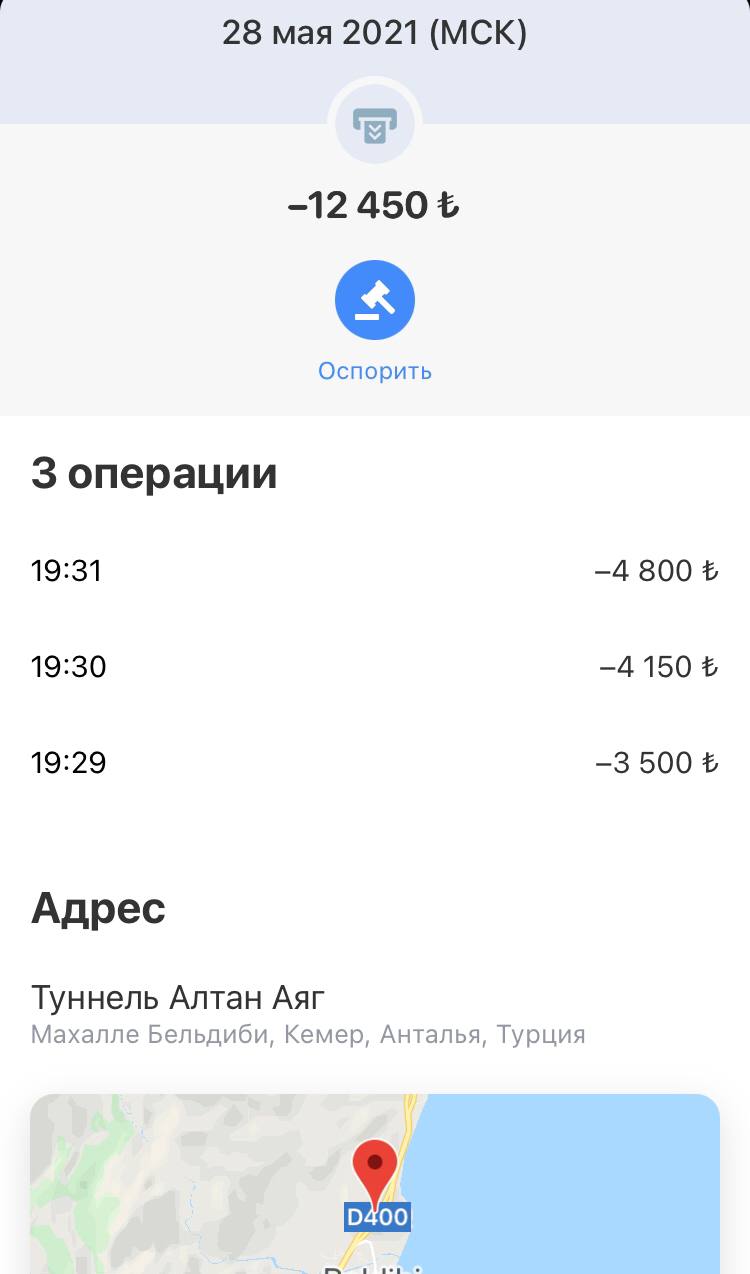Open the 19:30 operation for −4 150 ₺
The width and height of the screenshot is (750, 1274).
tap(375, 667)
